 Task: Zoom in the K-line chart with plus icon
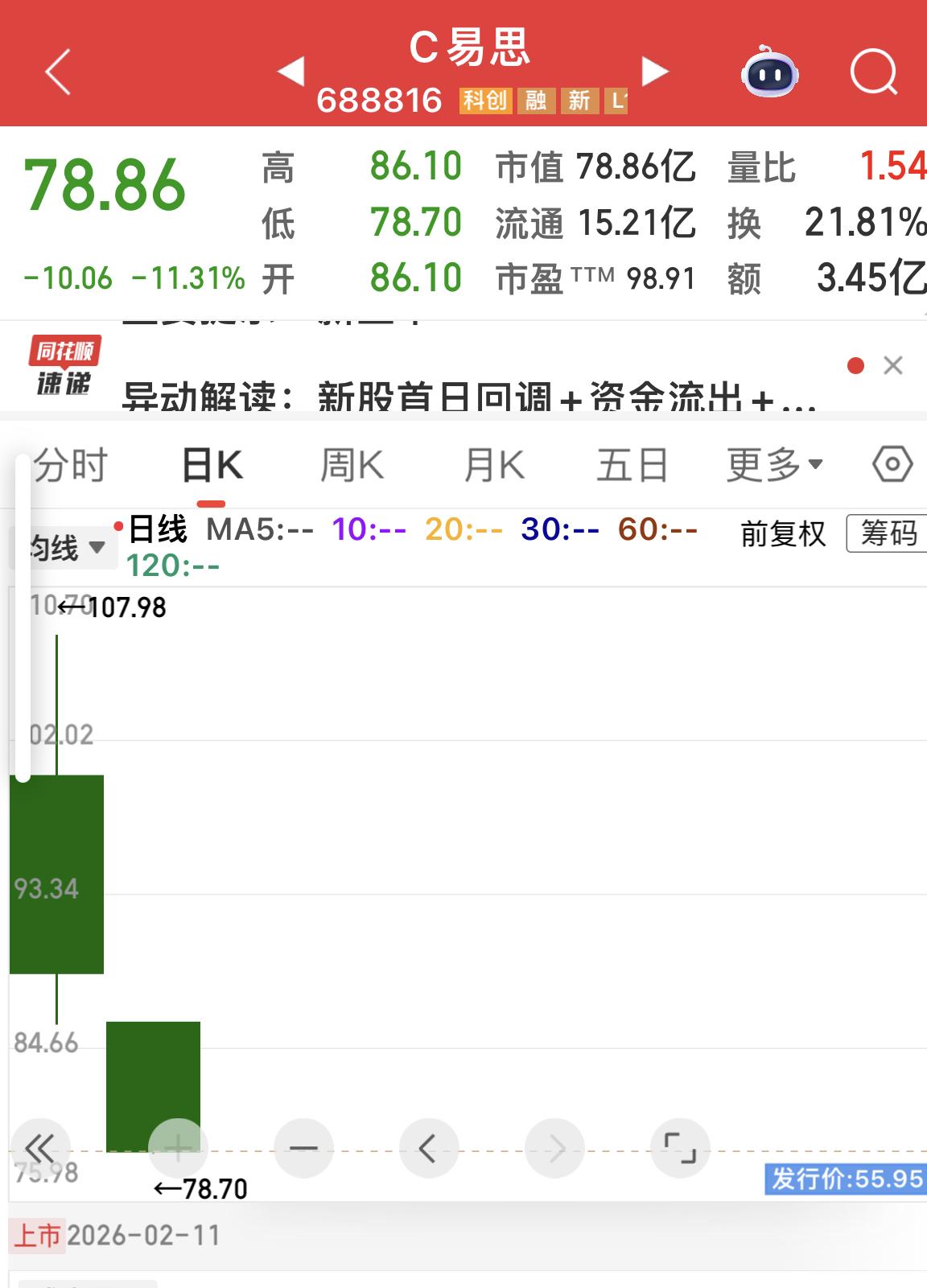point(178,1150)
